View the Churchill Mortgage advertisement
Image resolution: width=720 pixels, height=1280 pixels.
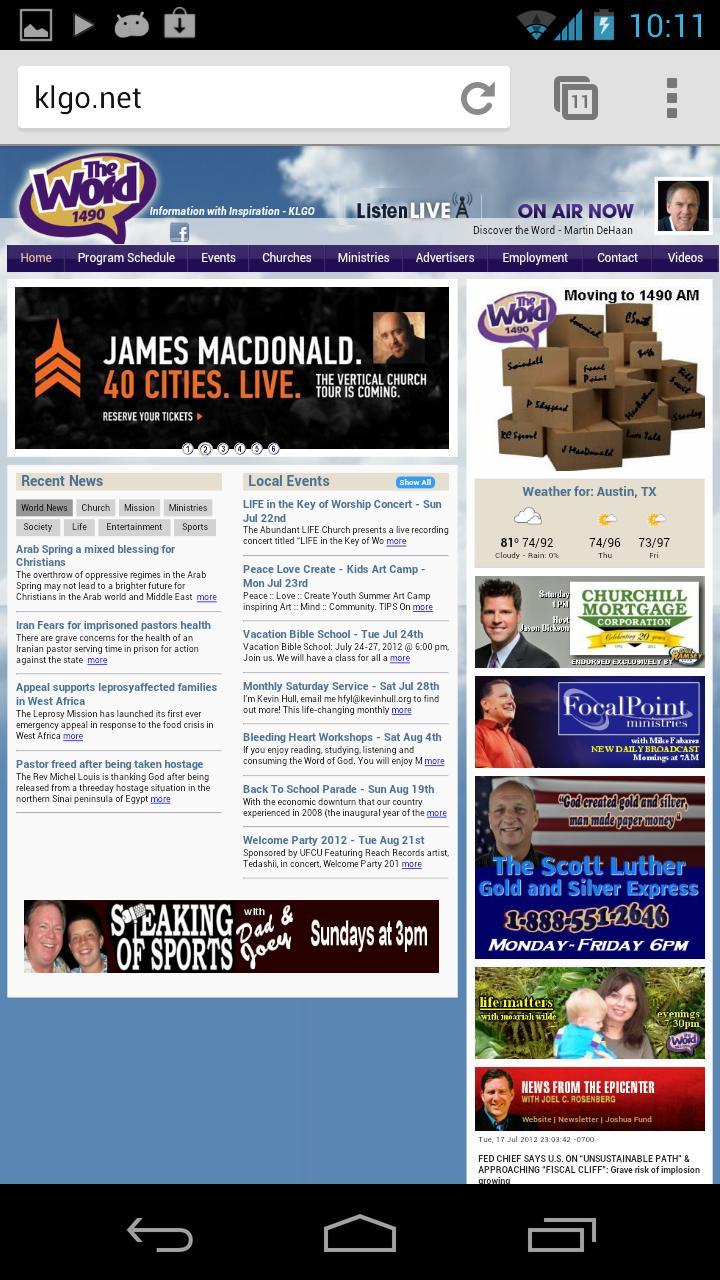point(589,622)
